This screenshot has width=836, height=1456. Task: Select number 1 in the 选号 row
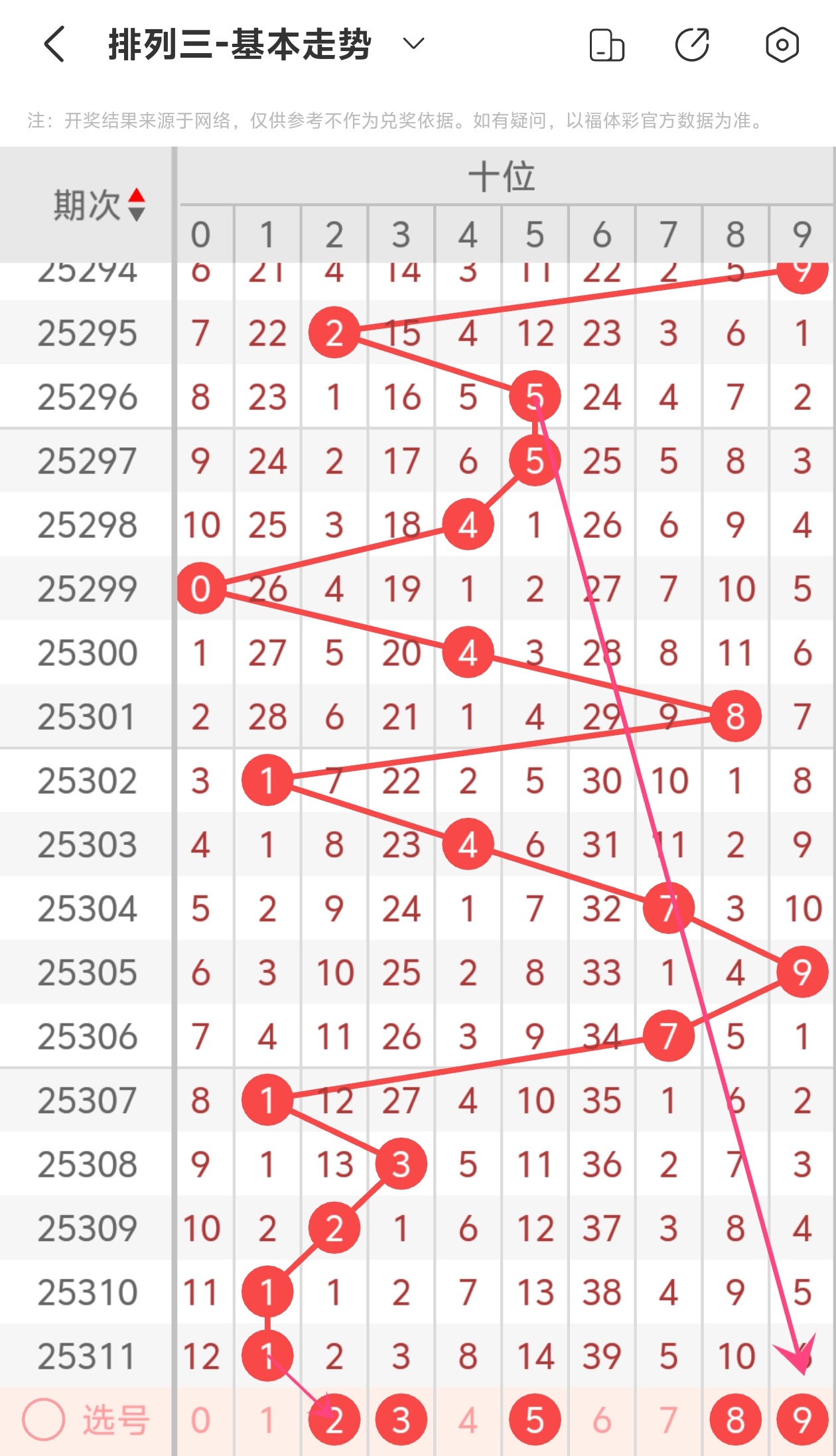pyautogui.click(x=267, y=1420)
